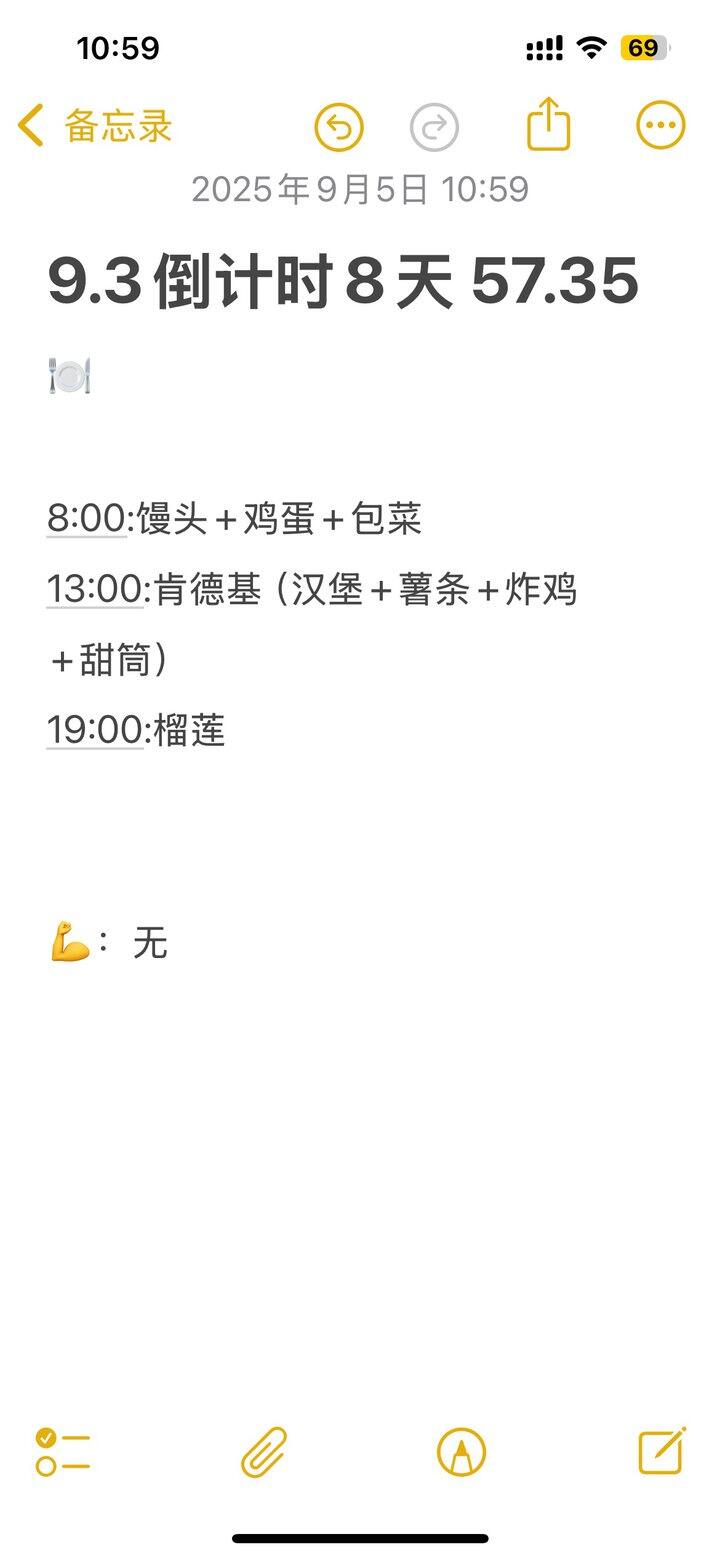720x1558 pixels.
Task: Tap the Redo arrow icon
Action: pyautogui.click(x=435, y=127)
